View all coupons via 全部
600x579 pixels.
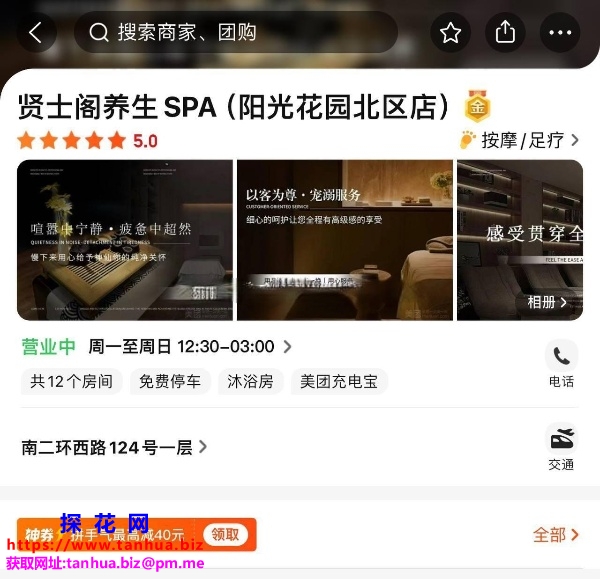coord(555,535)
